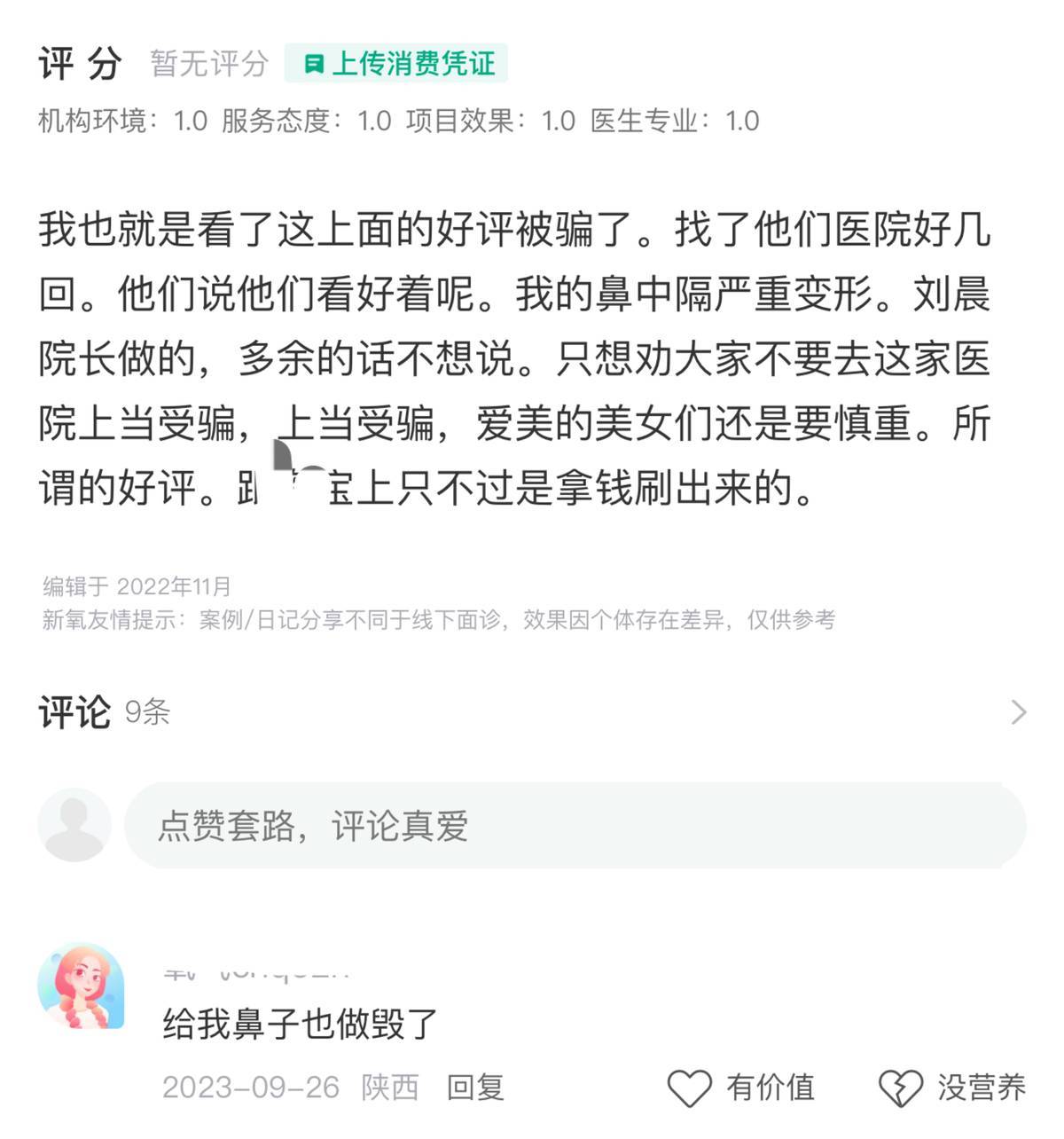Viewport: 1064px width, 1139px height.
Task: Mark the comment as 没营养
Action: click(x=952, y=1088)
